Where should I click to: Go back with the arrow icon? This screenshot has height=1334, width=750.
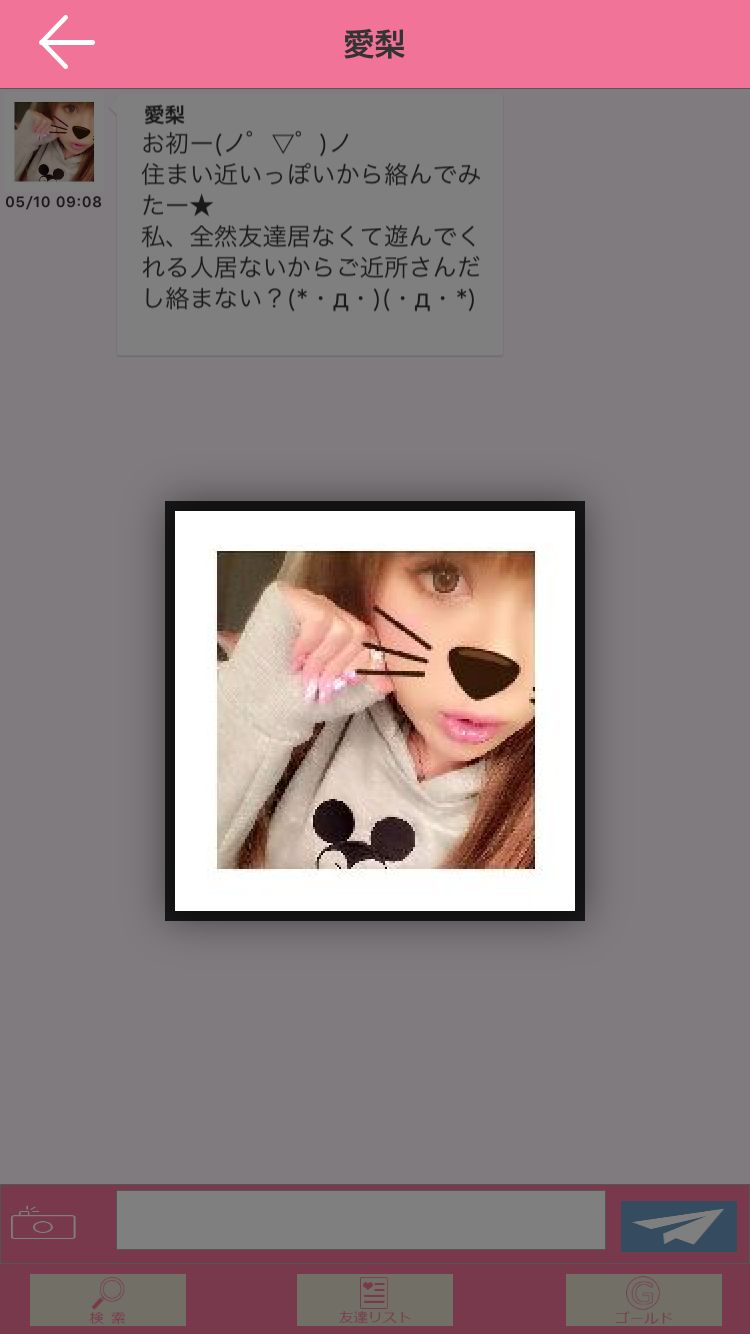[66, 43]
